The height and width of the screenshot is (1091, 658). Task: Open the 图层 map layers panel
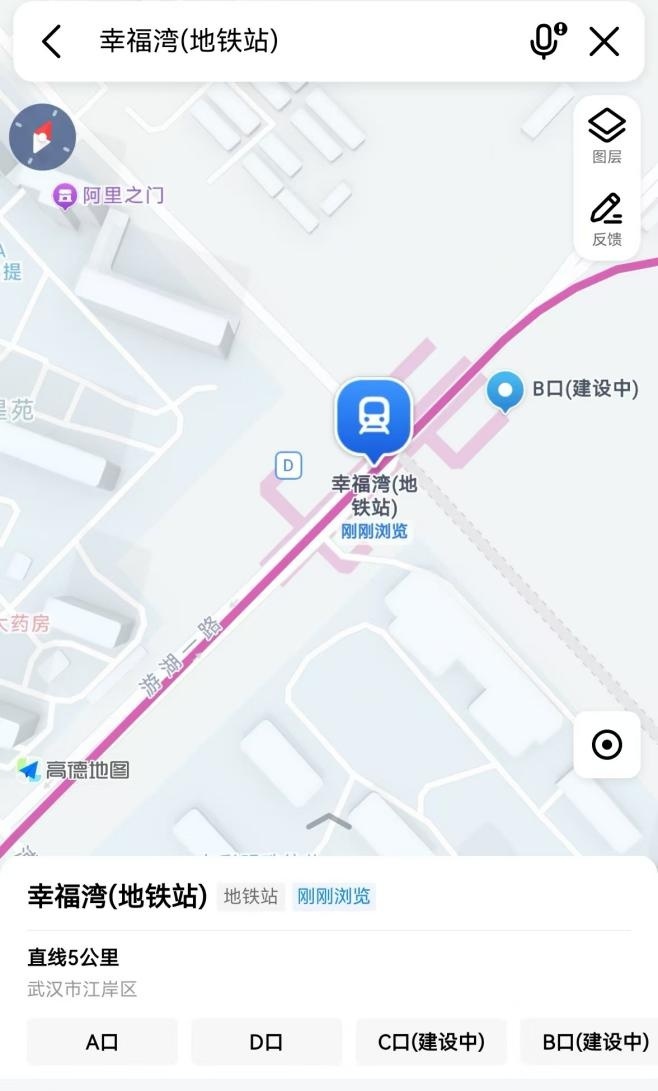[607, 135]
